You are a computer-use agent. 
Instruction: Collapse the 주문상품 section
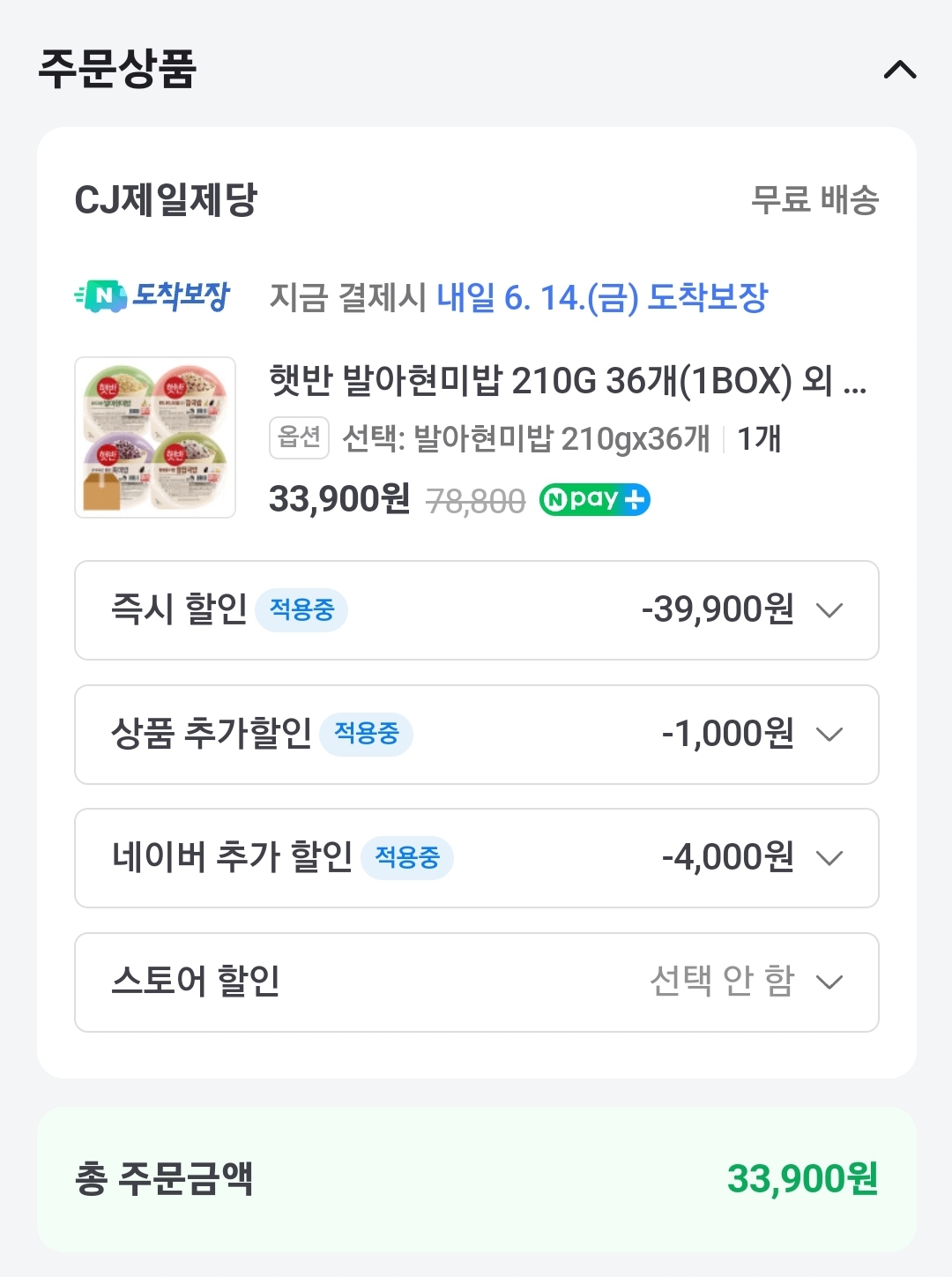pos(900,71)
